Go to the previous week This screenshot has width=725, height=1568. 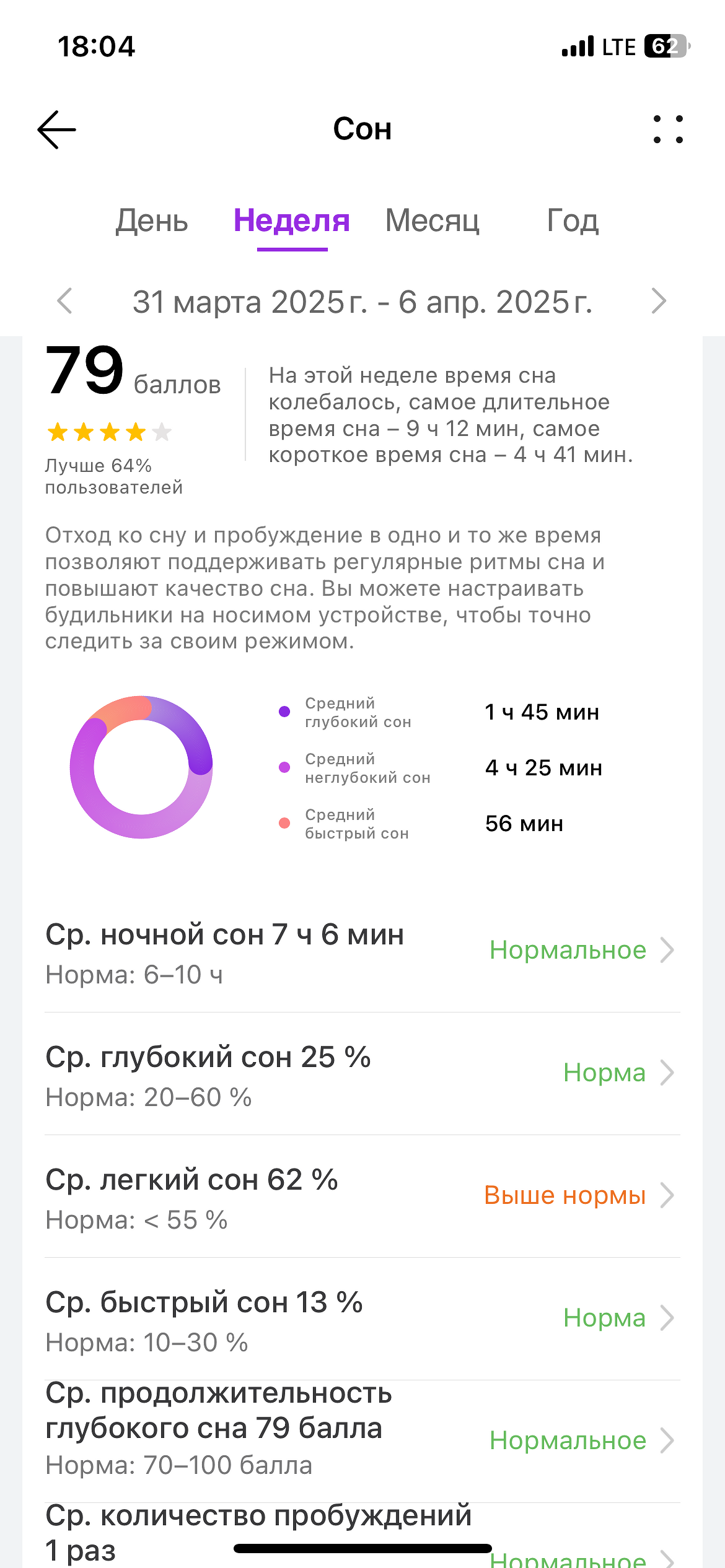(65, 302)
